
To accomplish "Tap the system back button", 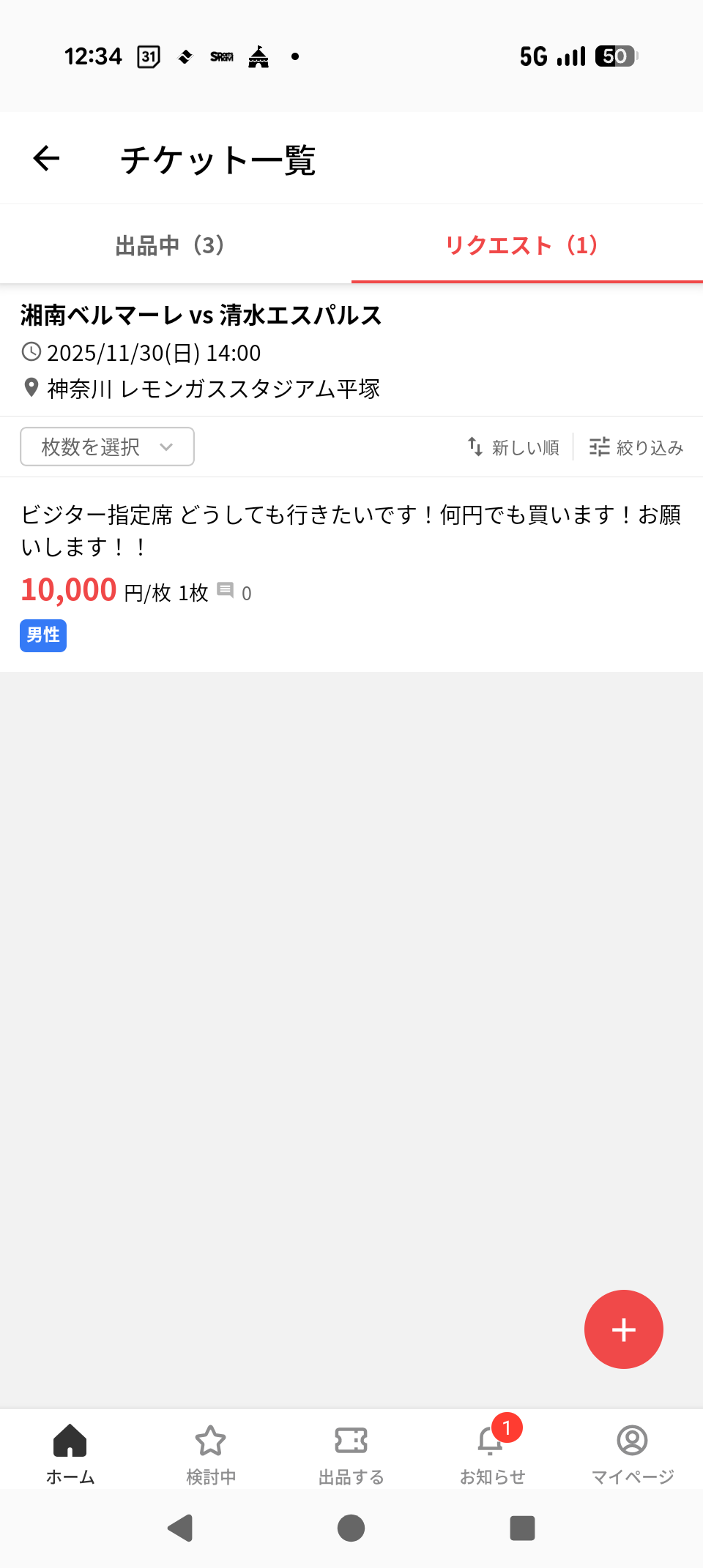I will click(180, 1528).
